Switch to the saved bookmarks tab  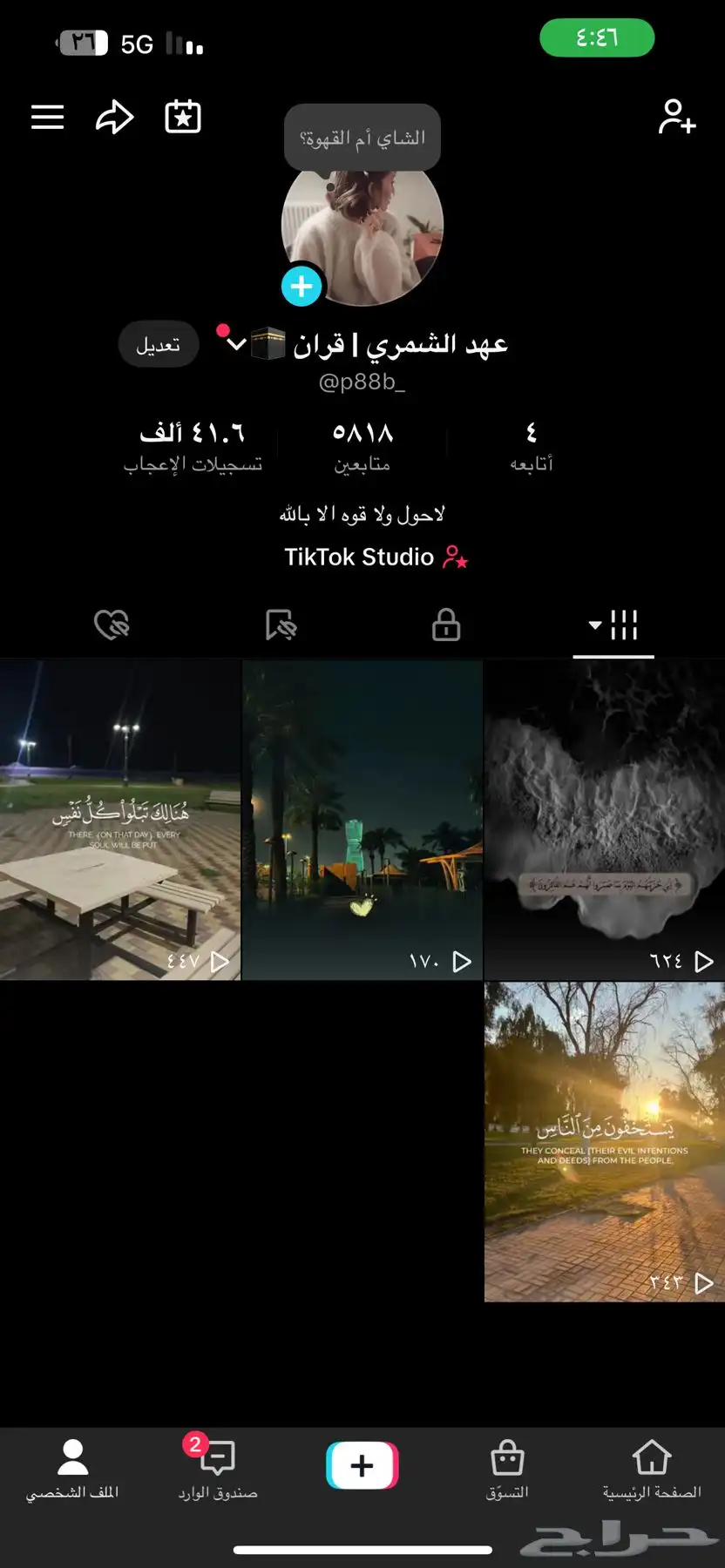[280, 625]
